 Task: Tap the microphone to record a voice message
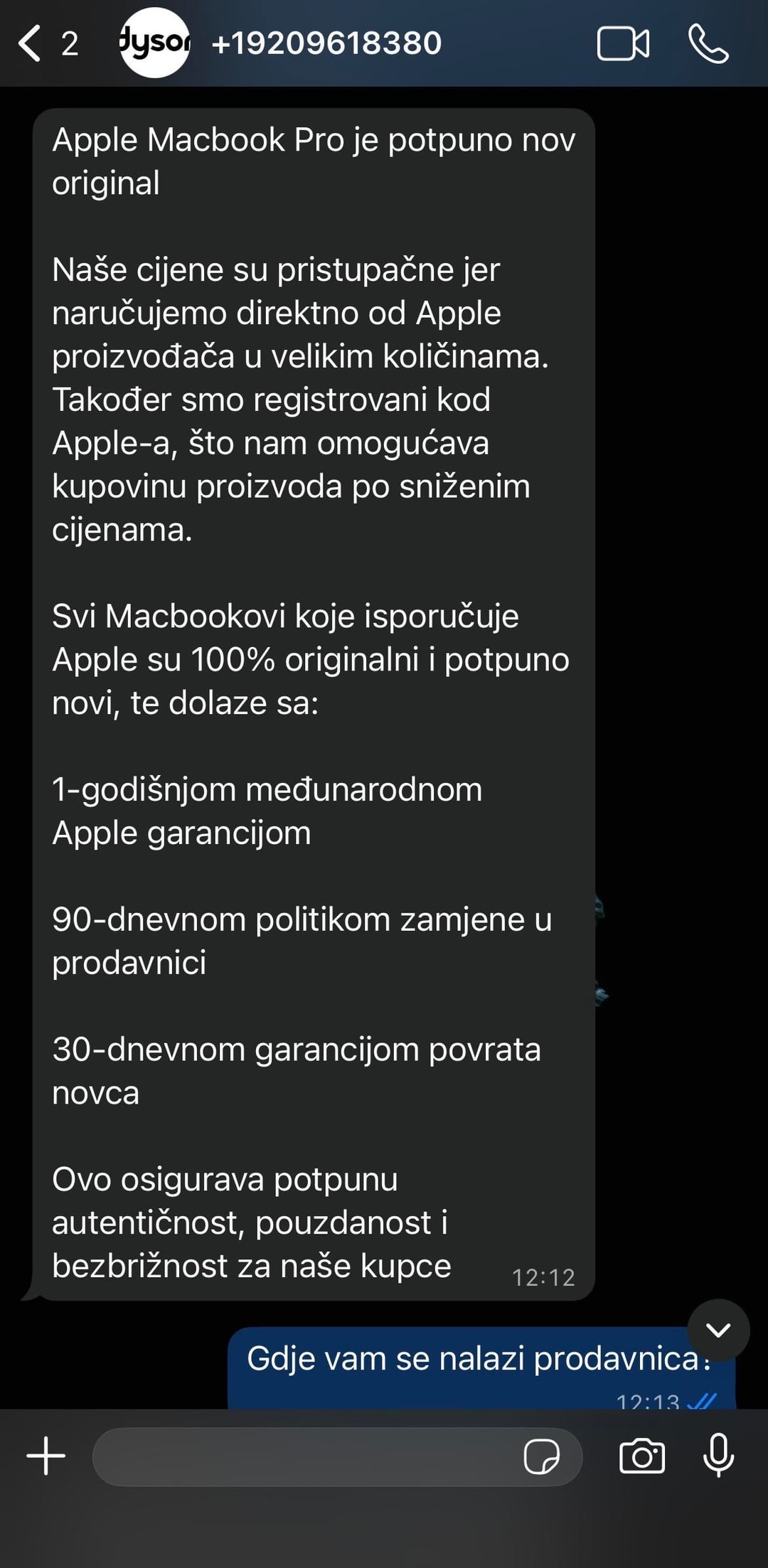718,1456
